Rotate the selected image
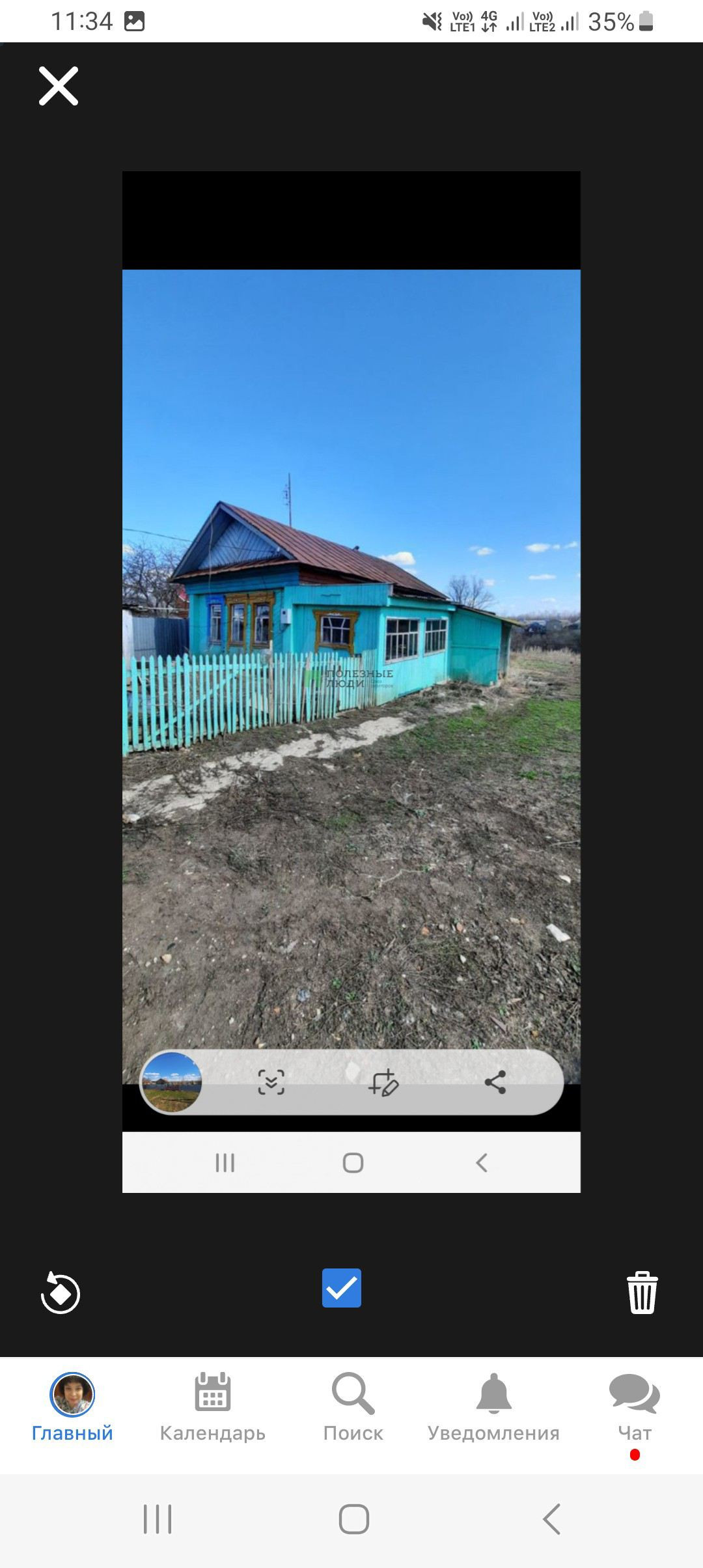703x1568 pixels. 60,1292
